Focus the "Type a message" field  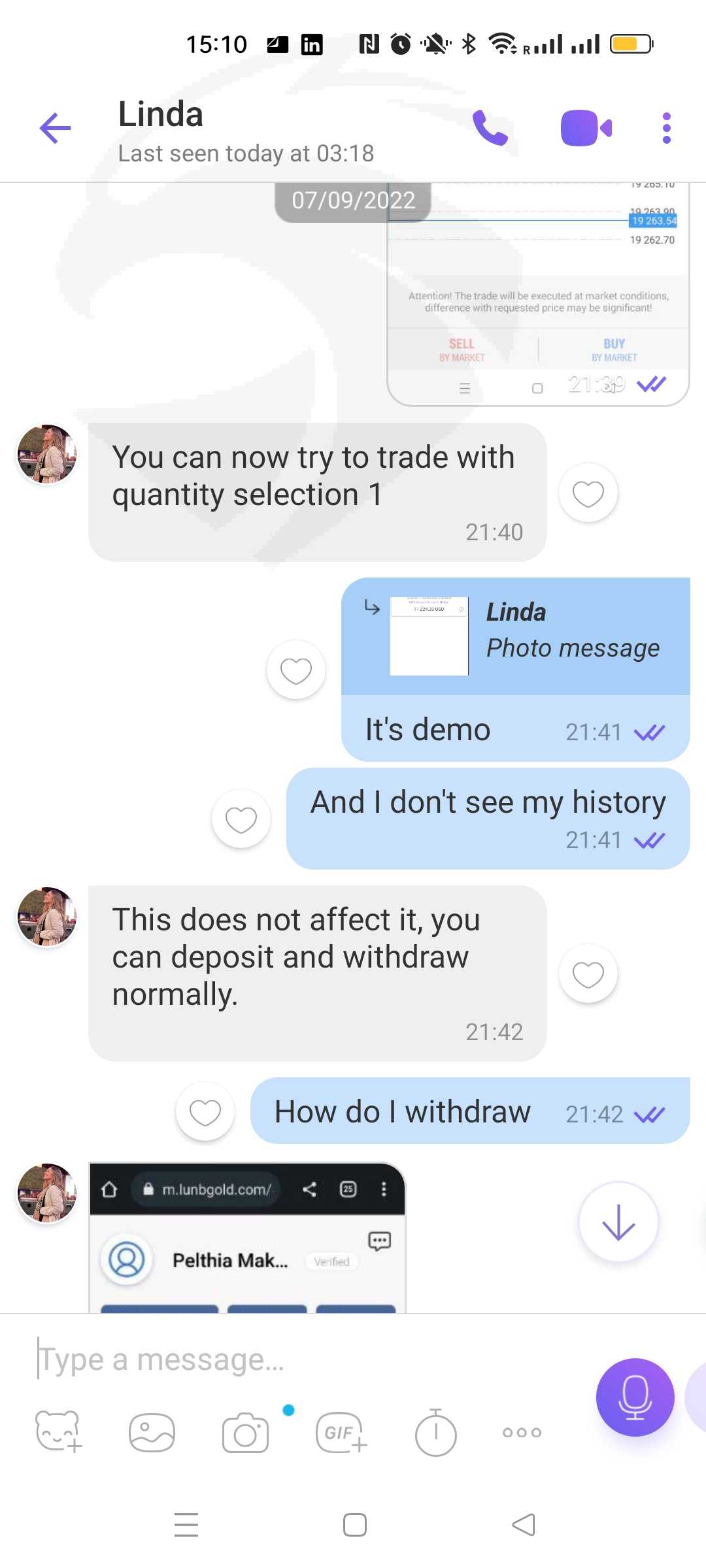point(307,1360)
